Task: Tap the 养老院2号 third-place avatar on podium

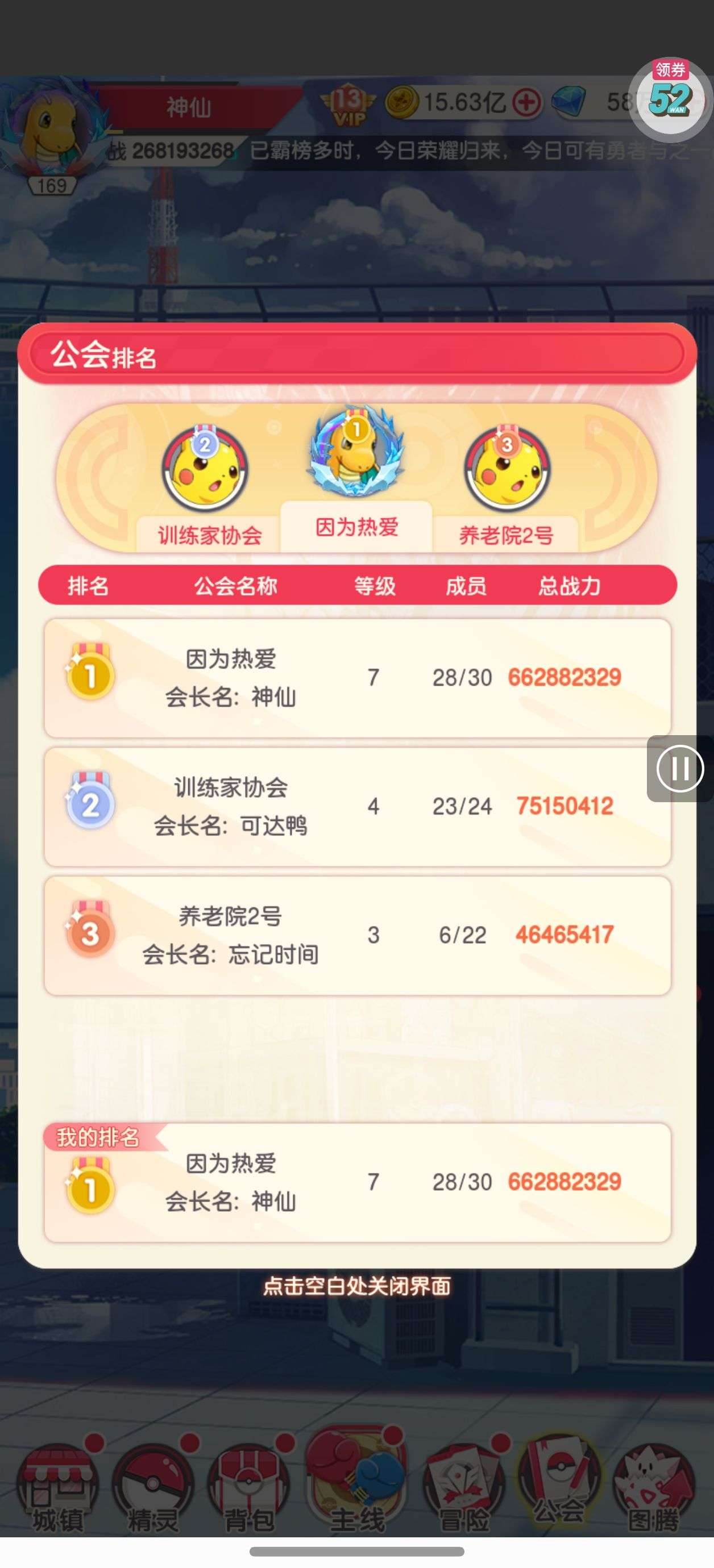Action: 507,469
